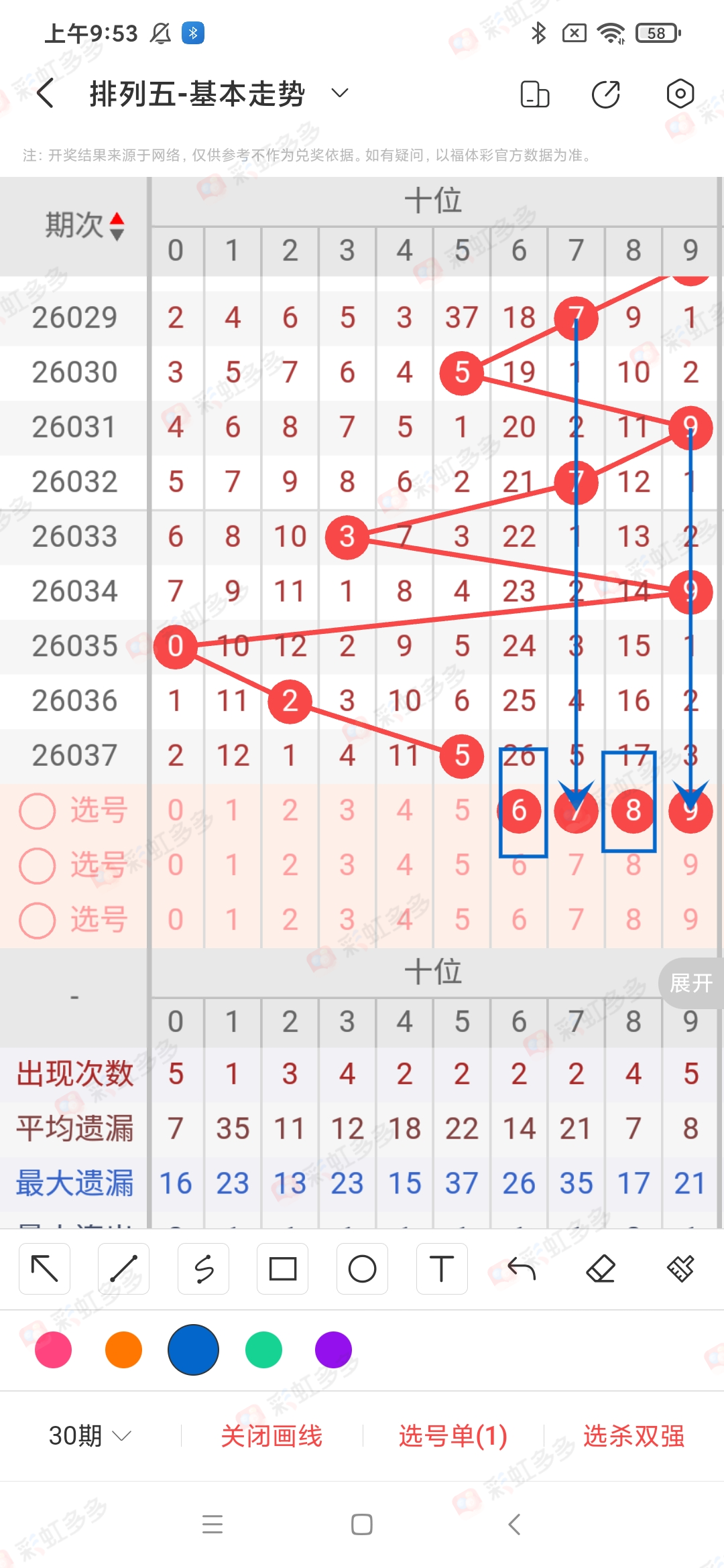Tap the 选杀双强 option
The width and height of the screenshot is (724, 1568).
[636, 1436]
